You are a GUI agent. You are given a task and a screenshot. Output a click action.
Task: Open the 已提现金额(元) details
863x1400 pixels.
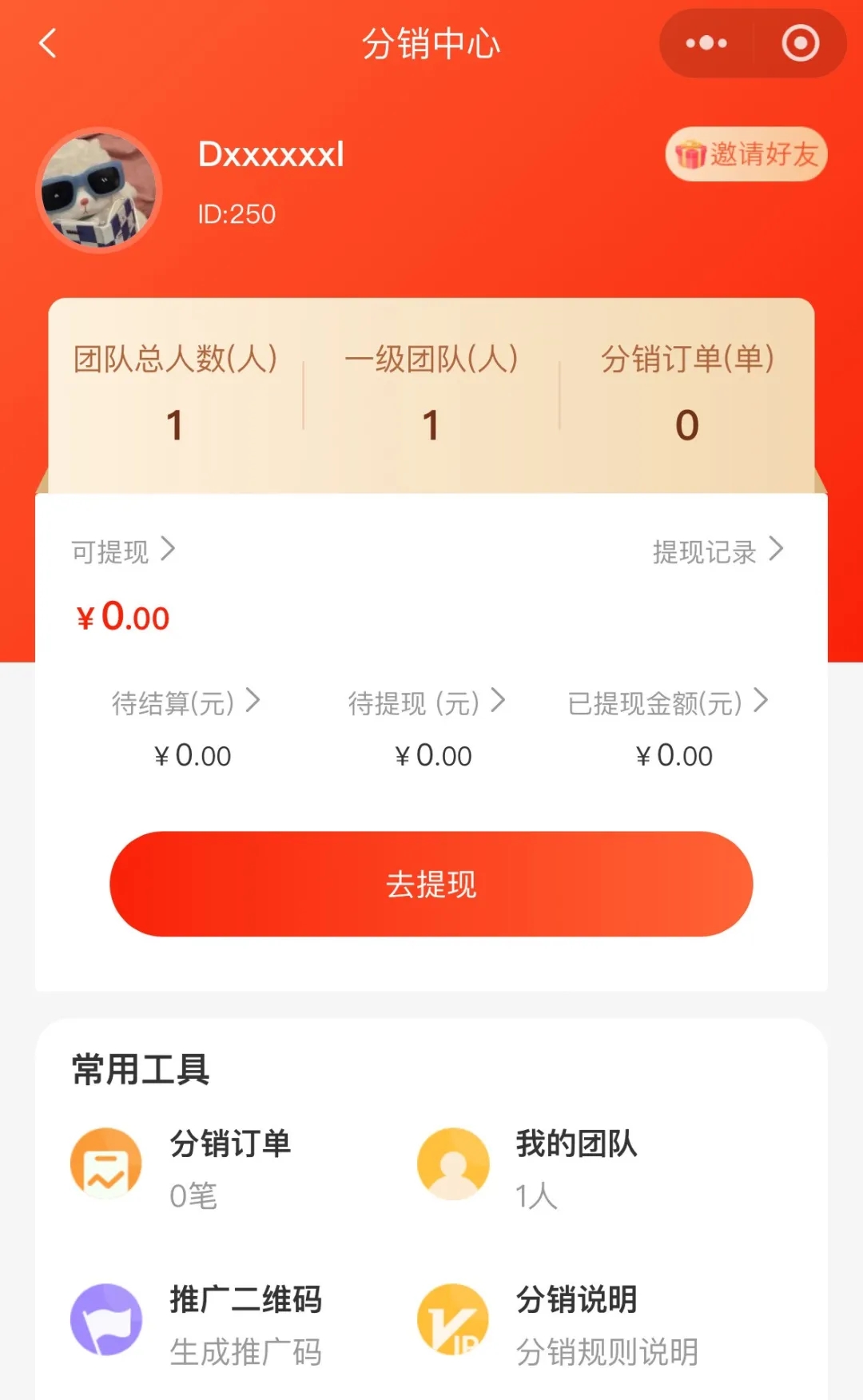670,702
